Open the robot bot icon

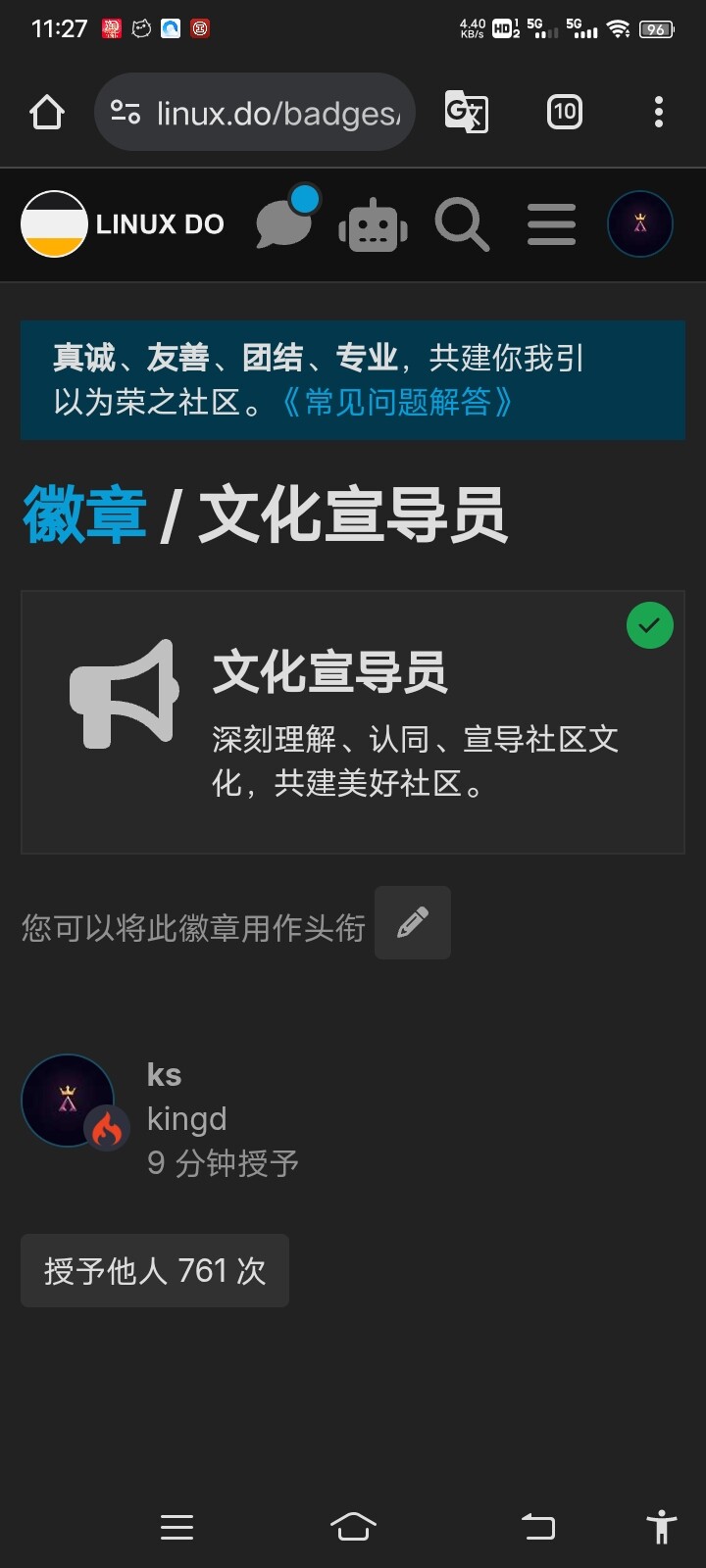(x=374, y=225)
